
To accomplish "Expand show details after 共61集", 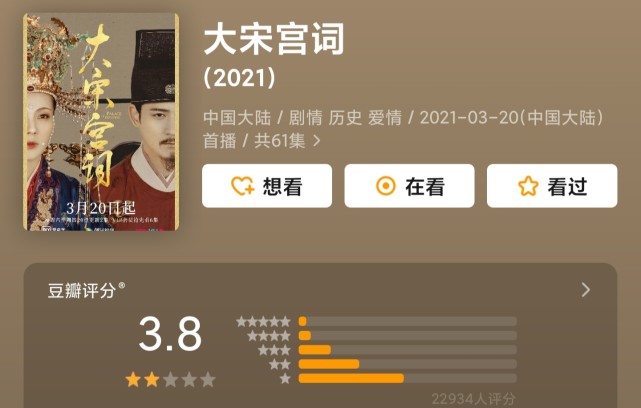I will click(317, 141).
